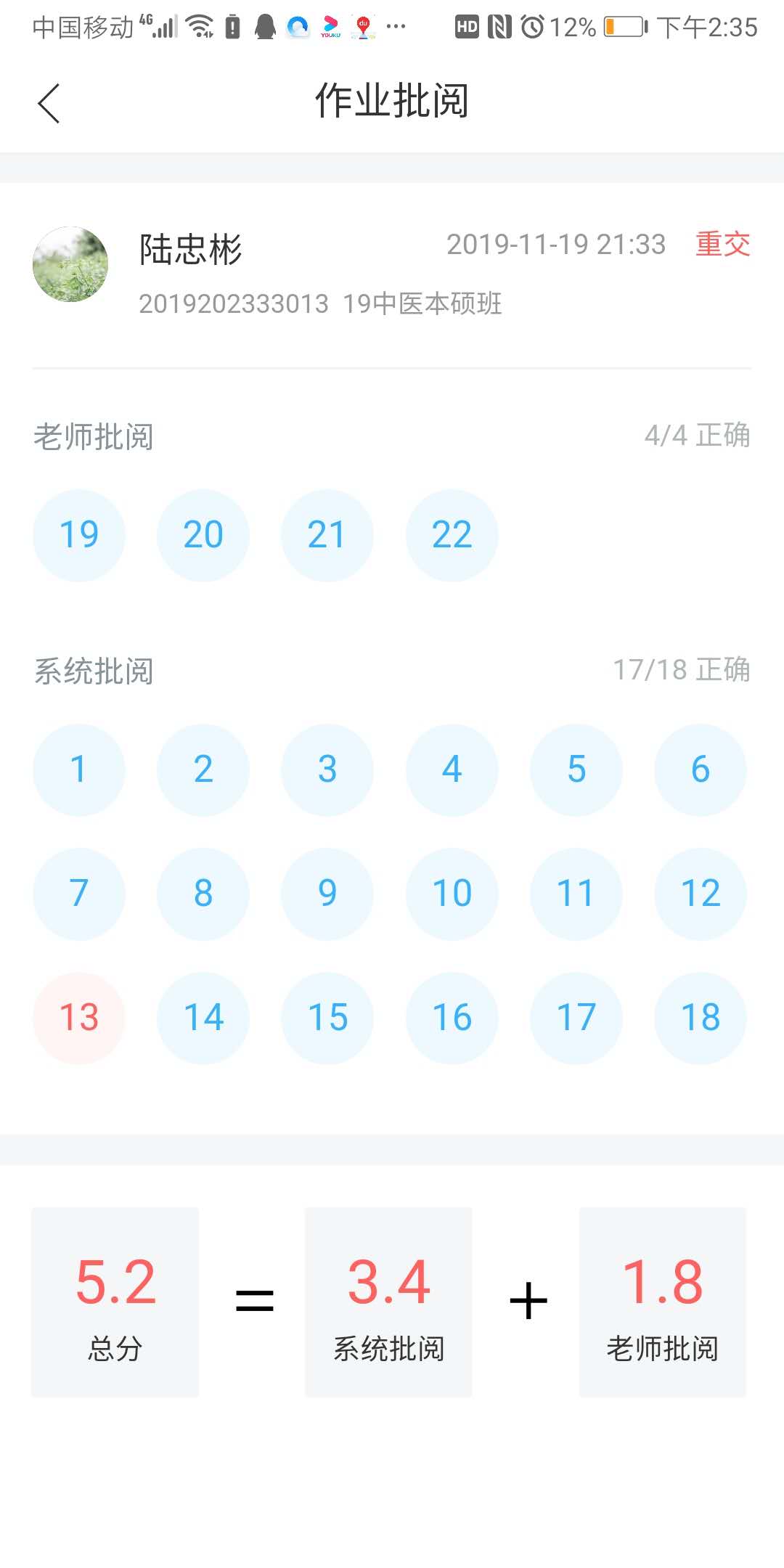This screenshot has height=1568, width=784.
Task: View teacher-graded question 21
Action: (327, 535)
